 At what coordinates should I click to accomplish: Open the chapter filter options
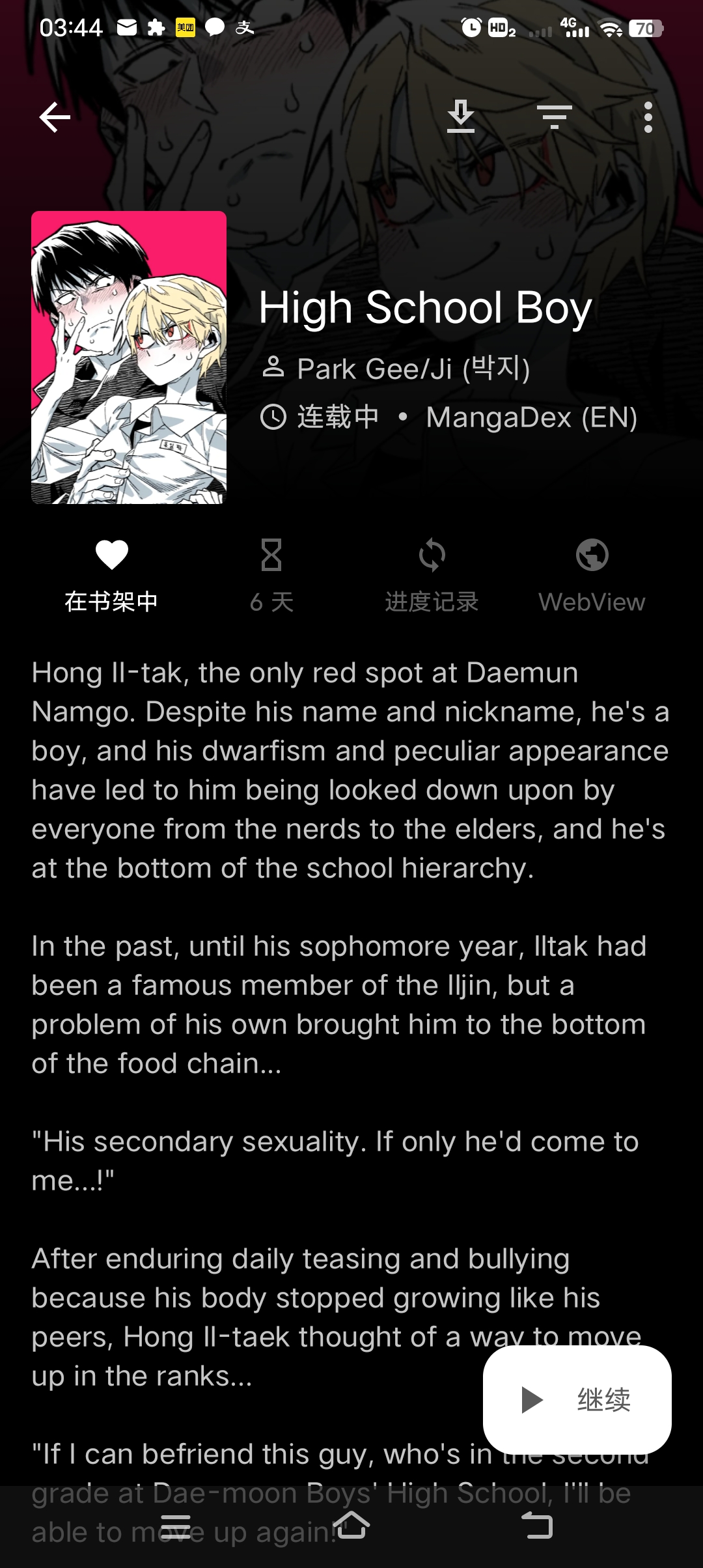point(554,117)
